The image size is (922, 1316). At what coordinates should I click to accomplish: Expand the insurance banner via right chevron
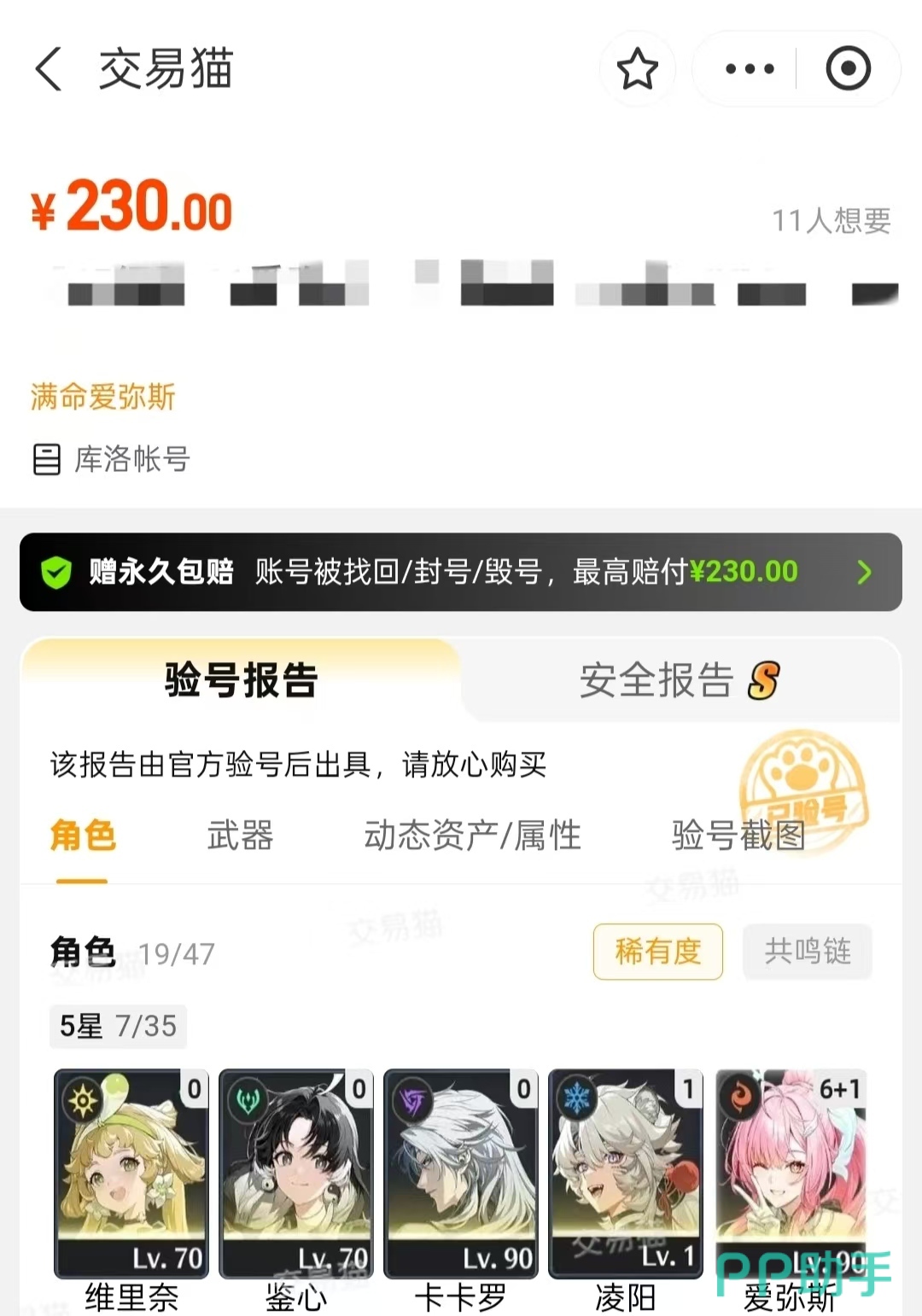pyautogui.click(x=865, y=571)
